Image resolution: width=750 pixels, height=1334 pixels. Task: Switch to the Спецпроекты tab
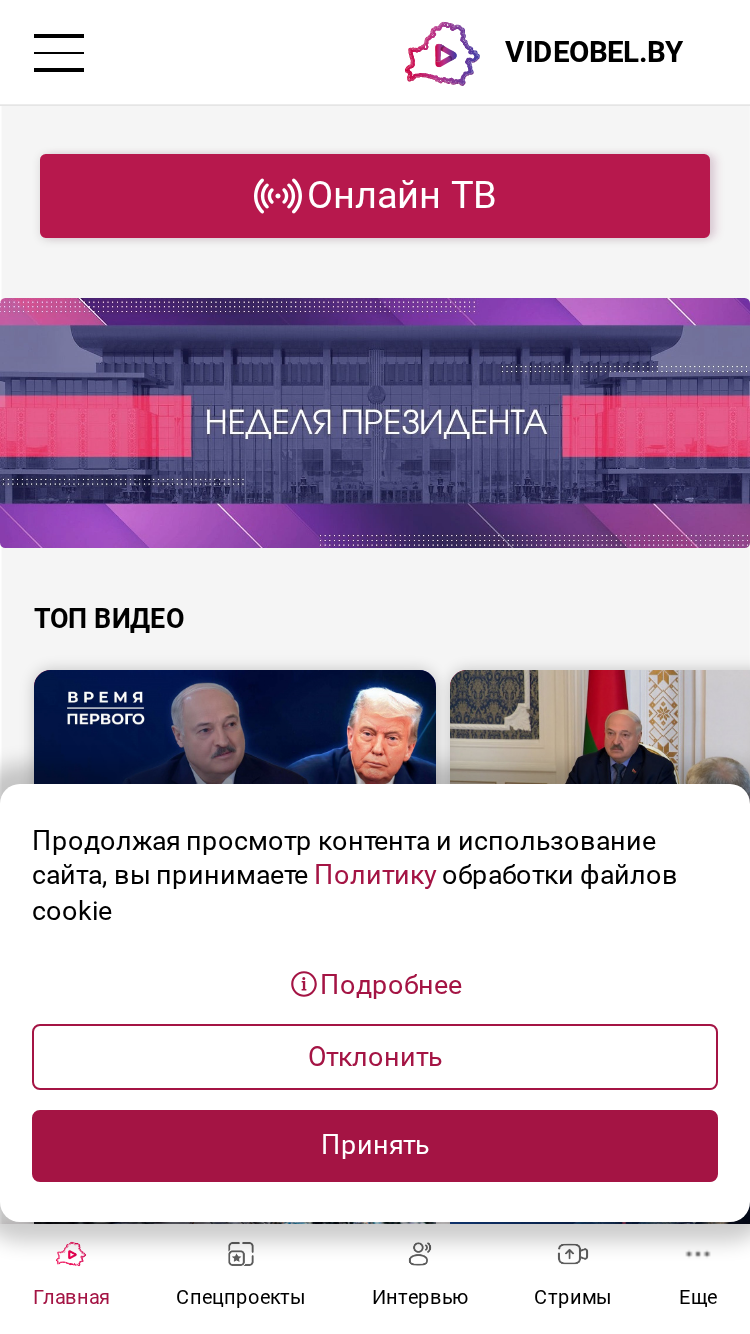[x=240, y=1276]
